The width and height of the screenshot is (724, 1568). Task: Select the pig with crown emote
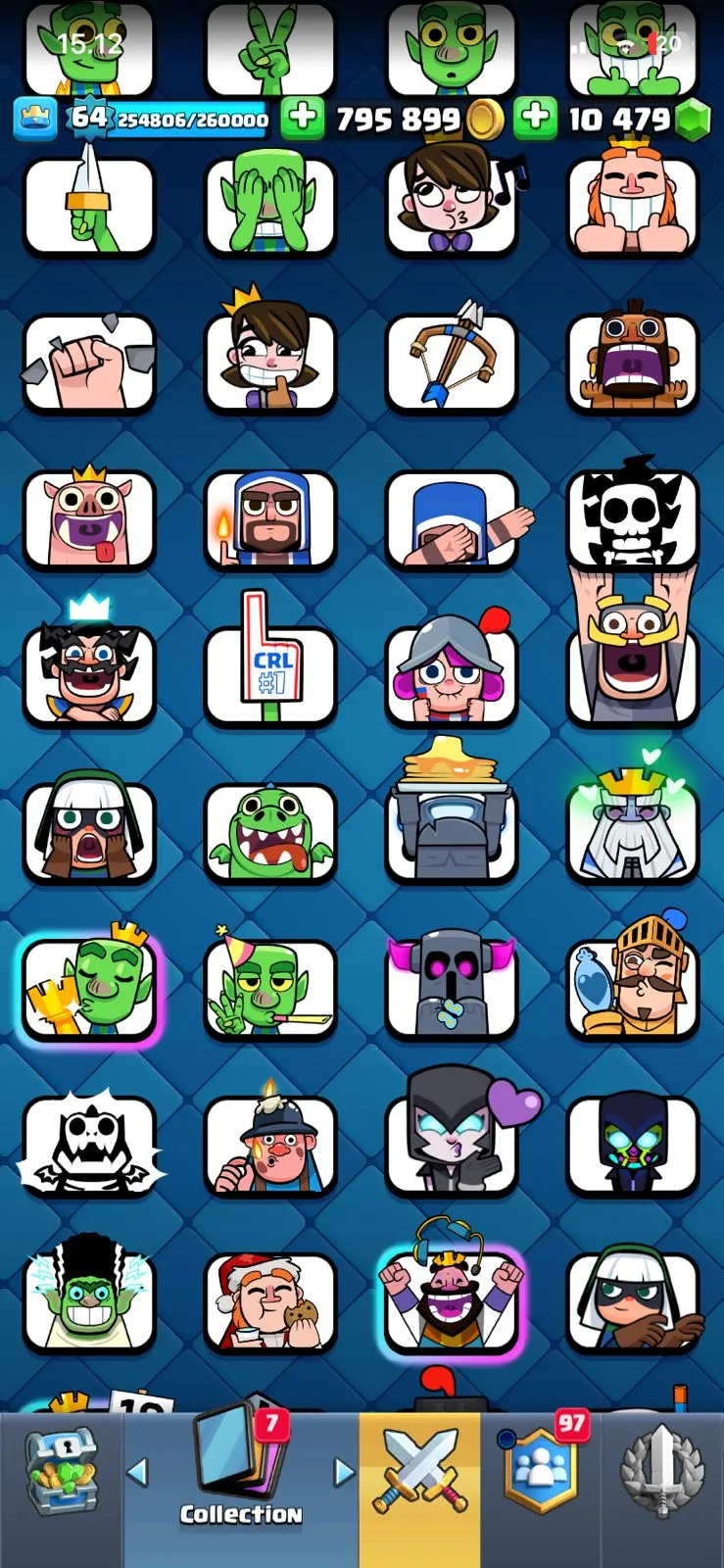pyautogui.click(x=89, y=517)
